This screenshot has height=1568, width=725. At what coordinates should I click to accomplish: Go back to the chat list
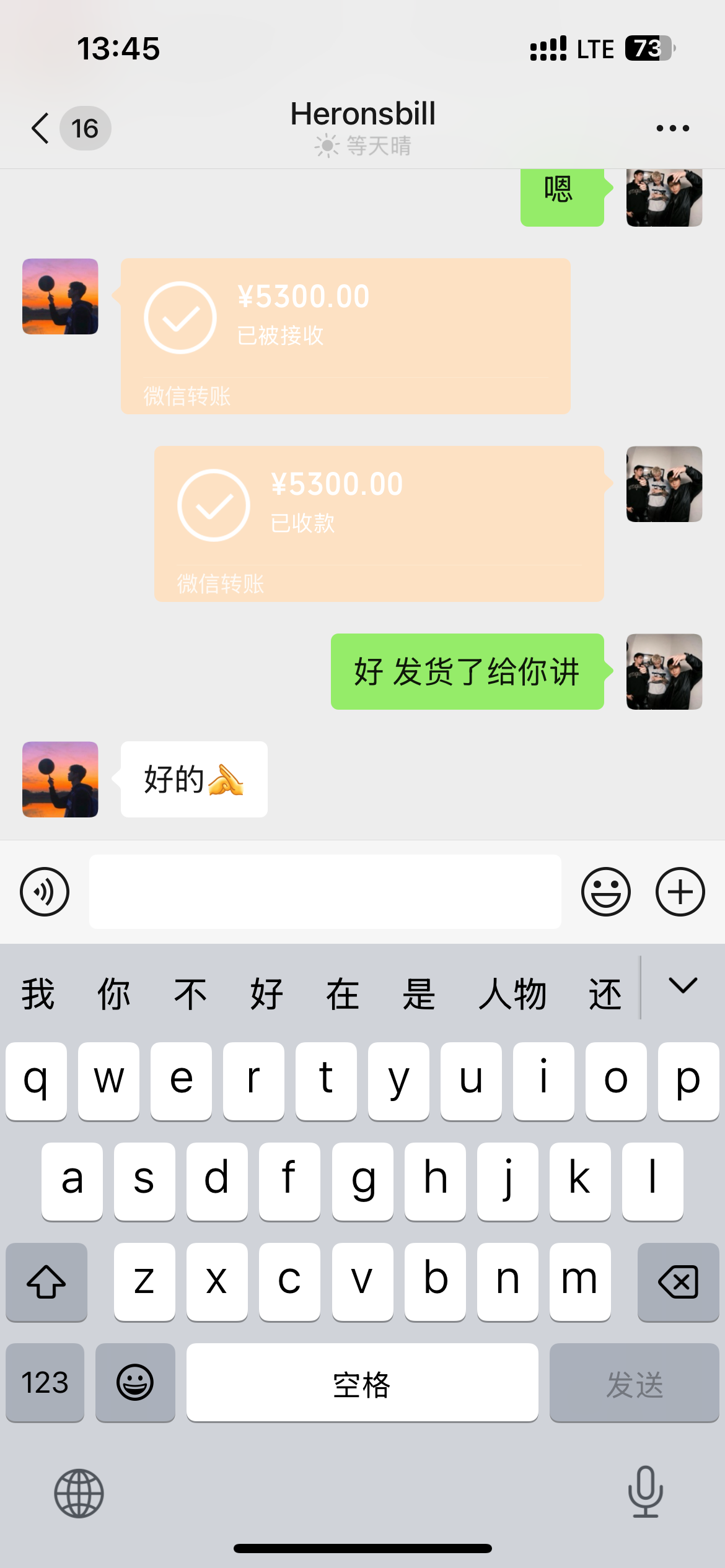pos(41,128)
